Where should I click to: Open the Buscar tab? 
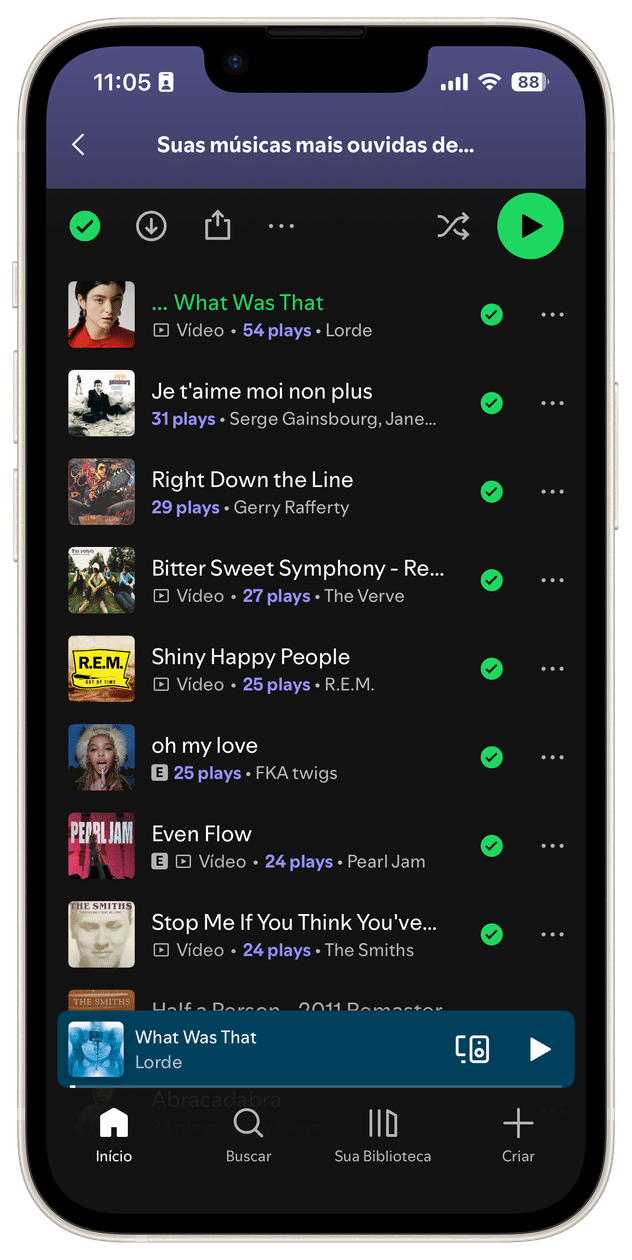[x=248, y=1135]
